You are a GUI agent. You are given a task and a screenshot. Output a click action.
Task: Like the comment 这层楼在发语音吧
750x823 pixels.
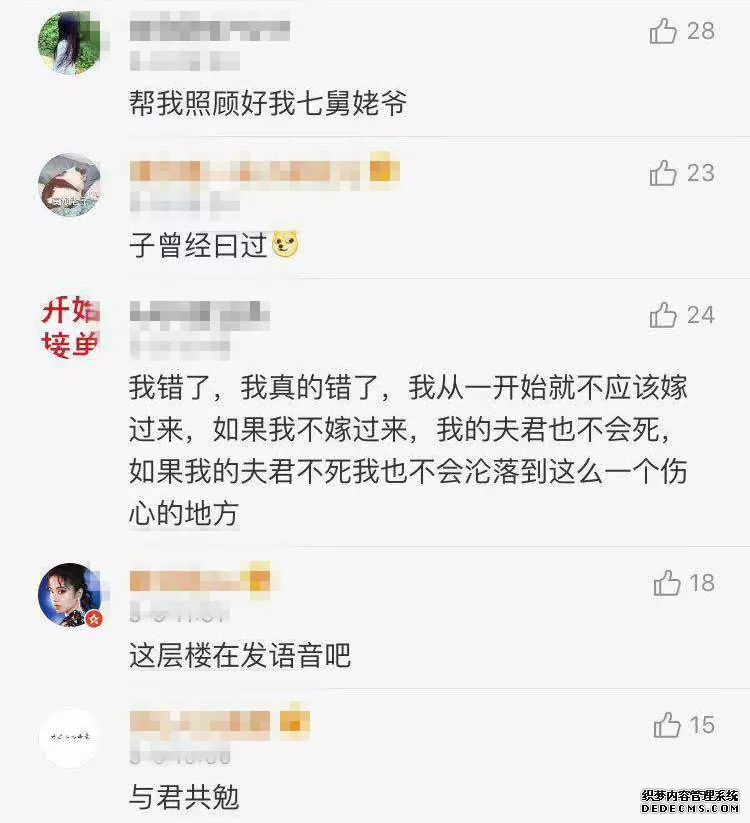667,583
